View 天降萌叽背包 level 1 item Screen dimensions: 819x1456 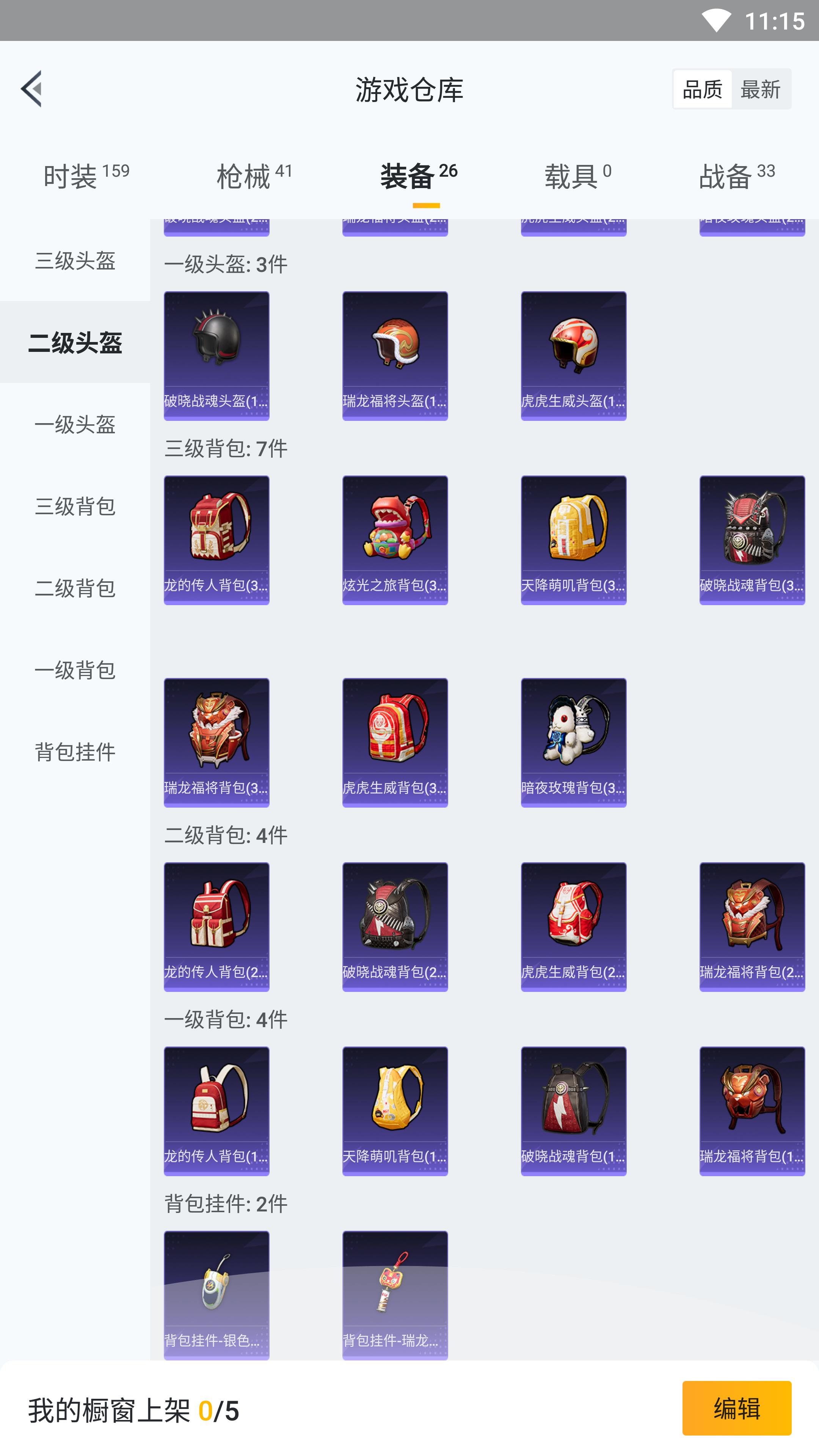(x=394, y=1111)
